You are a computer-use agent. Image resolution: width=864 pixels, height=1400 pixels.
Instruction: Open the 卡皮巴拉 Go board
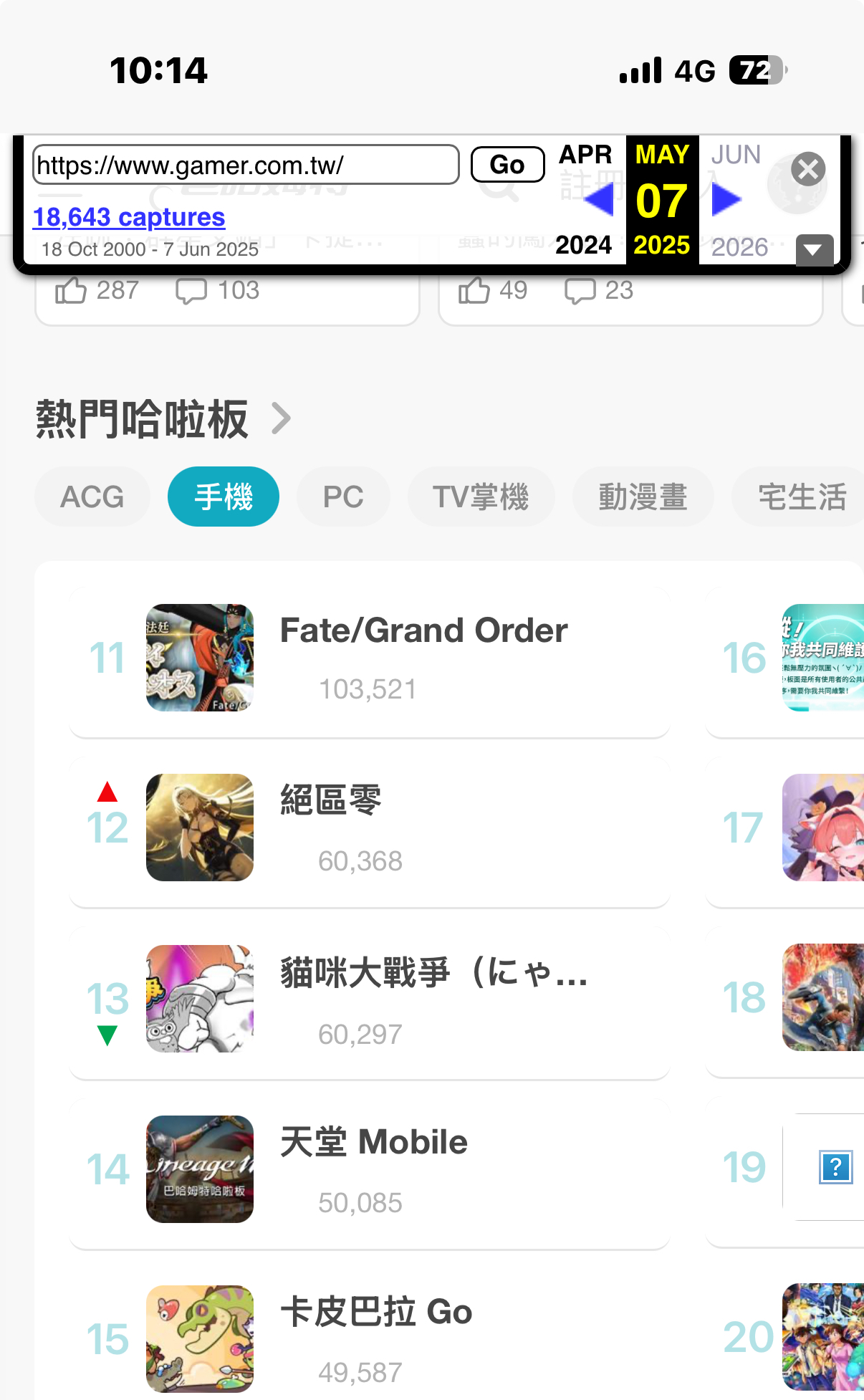tap(370, 1338)
